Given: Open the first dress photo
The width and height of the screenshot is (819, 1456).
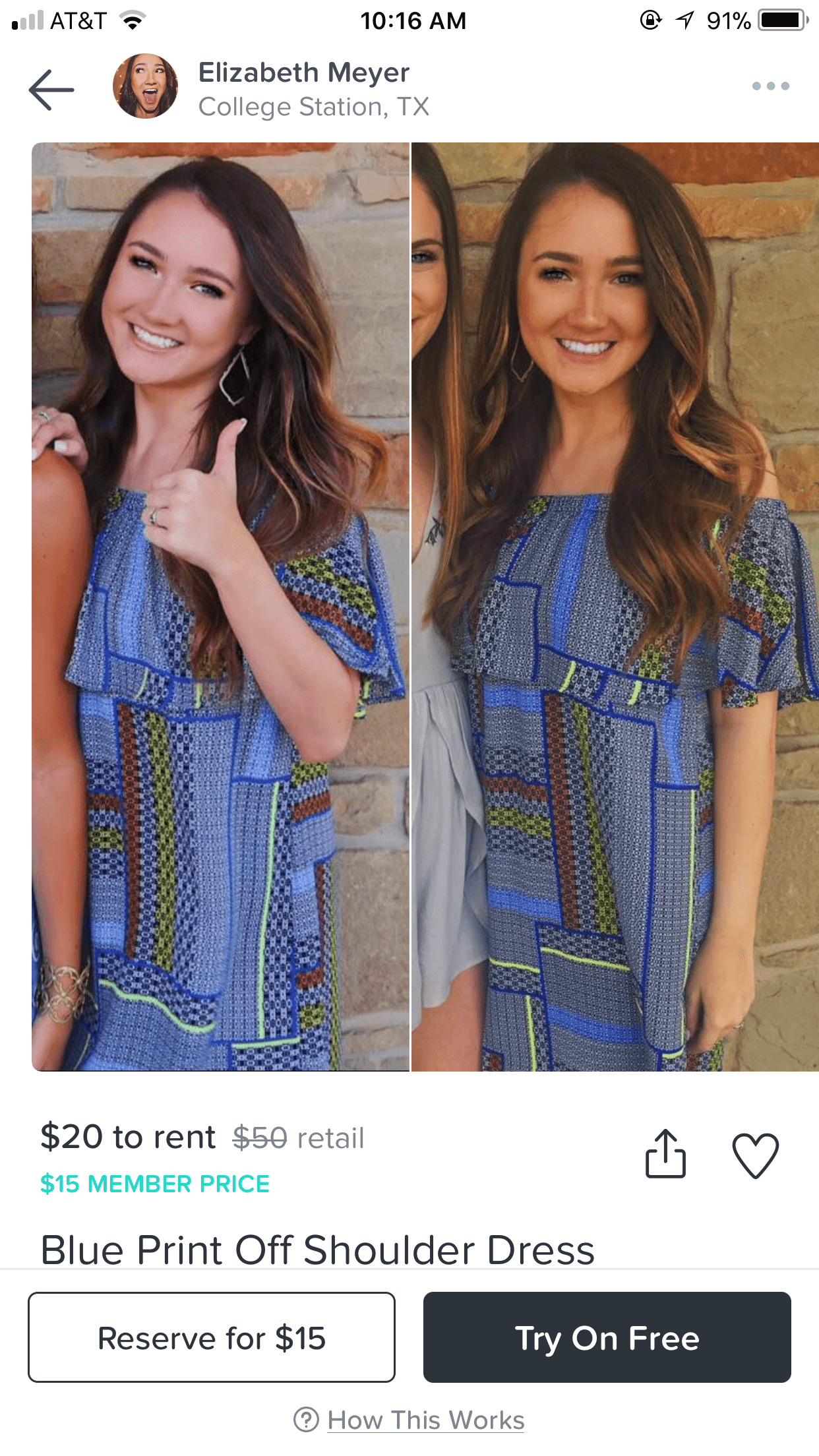Looking at the screenshot, I should click(x=220, y=607).
